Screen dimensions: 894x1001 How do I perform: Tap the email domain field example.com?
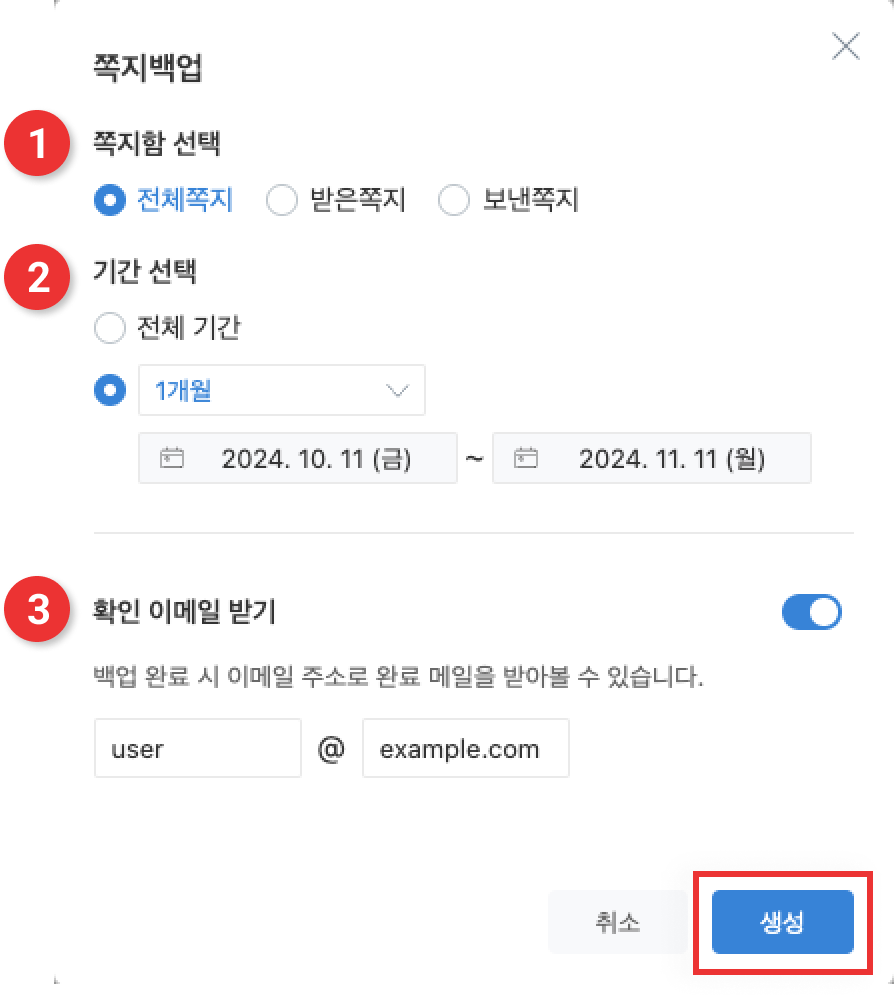[465, 748]
